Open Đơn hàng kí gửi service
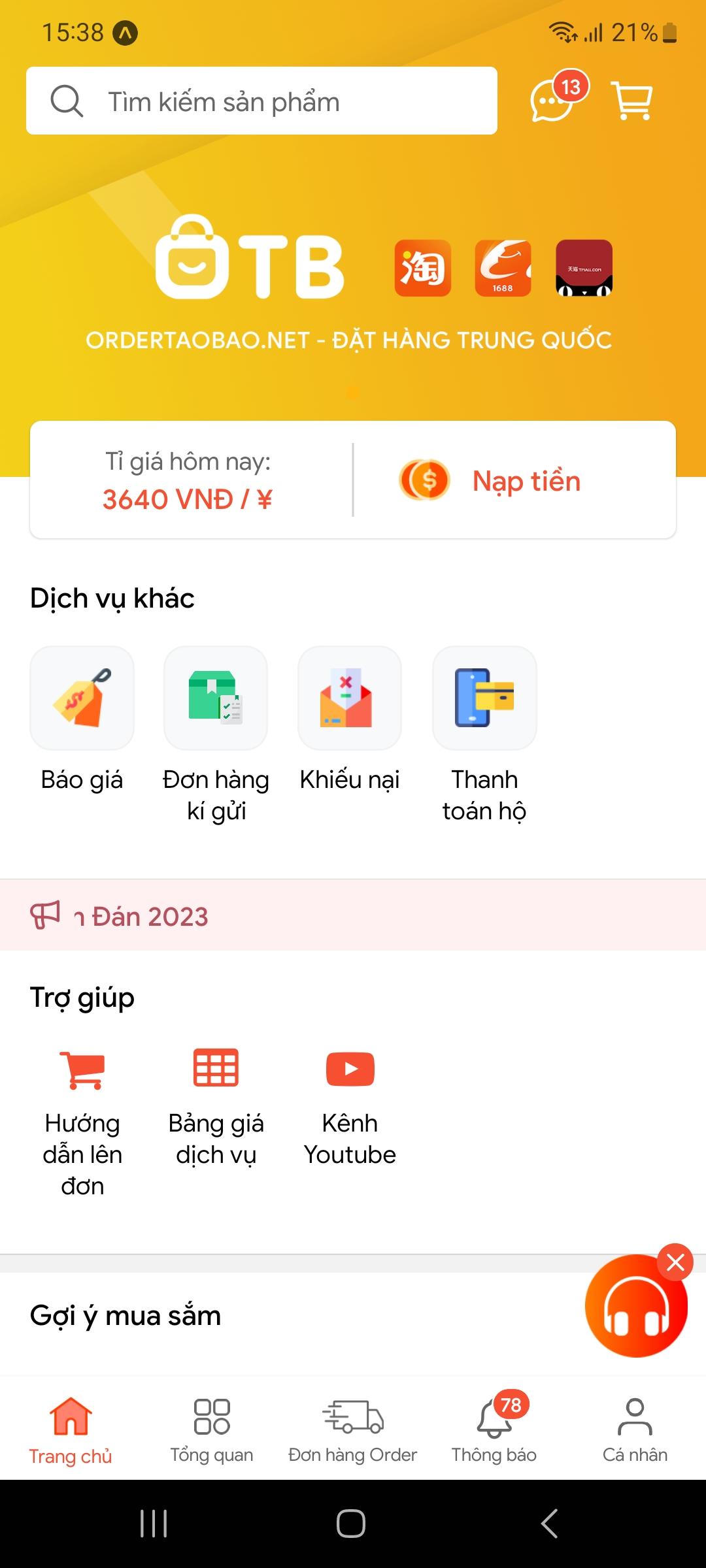The width and height of the screenshot is (706, 1568). [216, 698]
